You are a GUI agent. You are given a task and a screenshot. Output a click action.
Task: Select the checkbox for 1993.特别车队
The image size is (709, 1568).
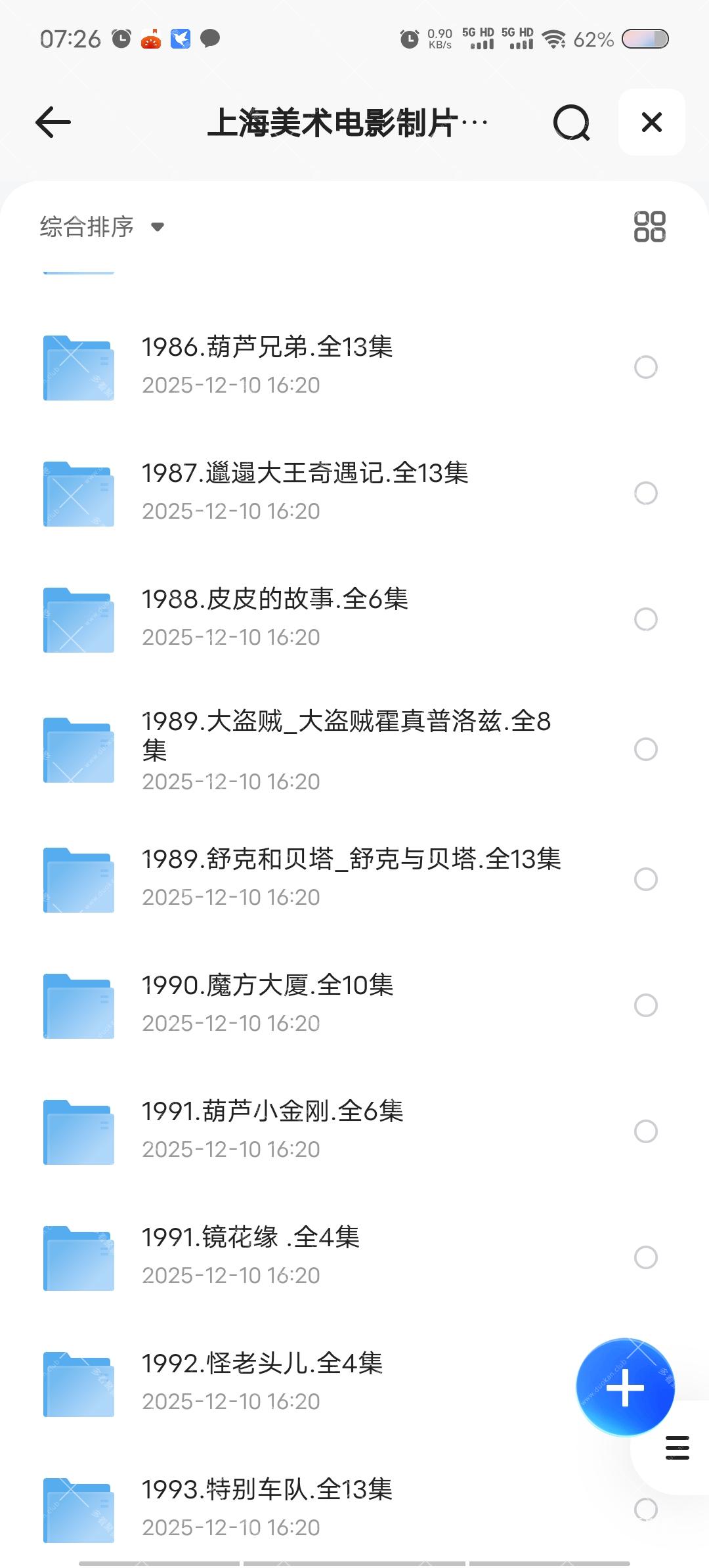coord(646,1510)
